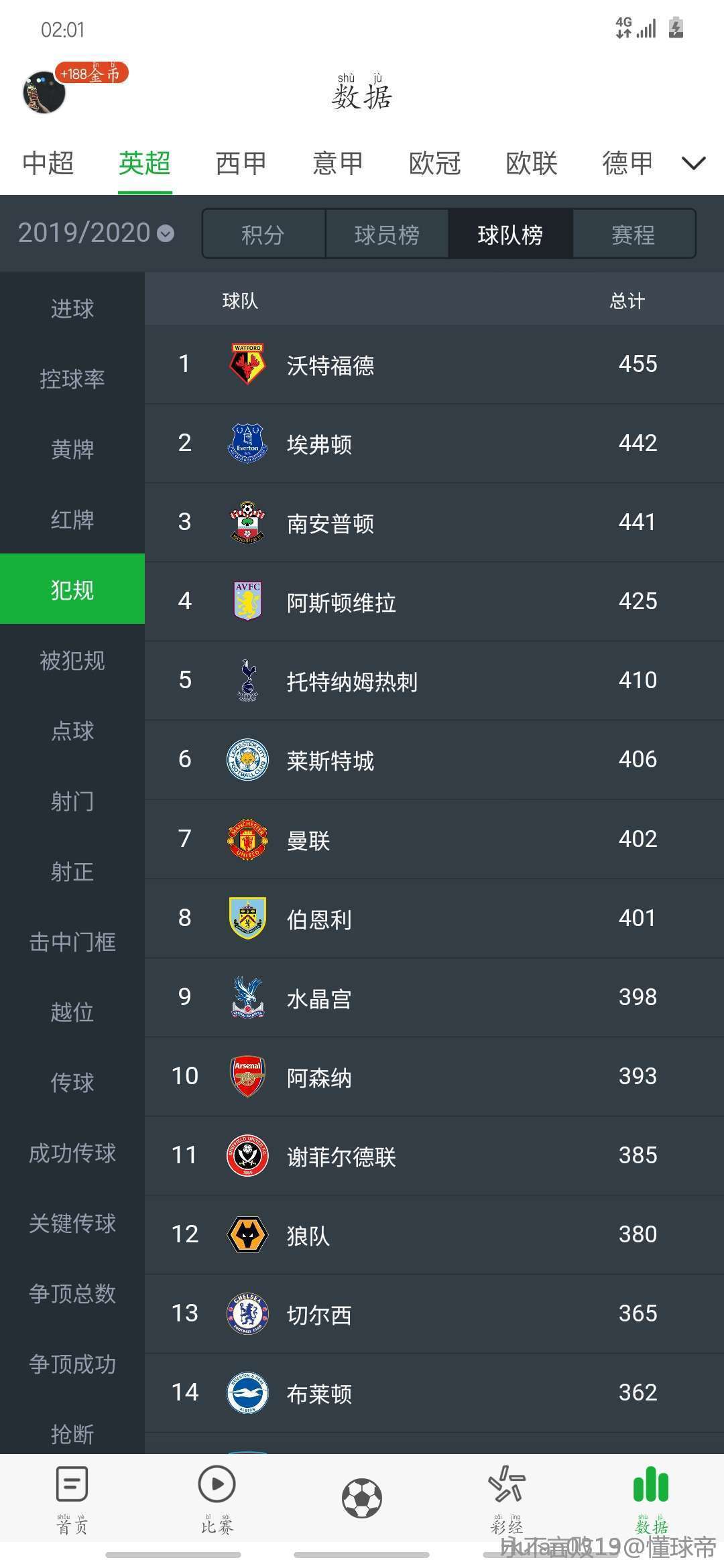Screen dimensions: 724x1568
Task: Go to the 首页 bottom tab
Action: 72,1498
